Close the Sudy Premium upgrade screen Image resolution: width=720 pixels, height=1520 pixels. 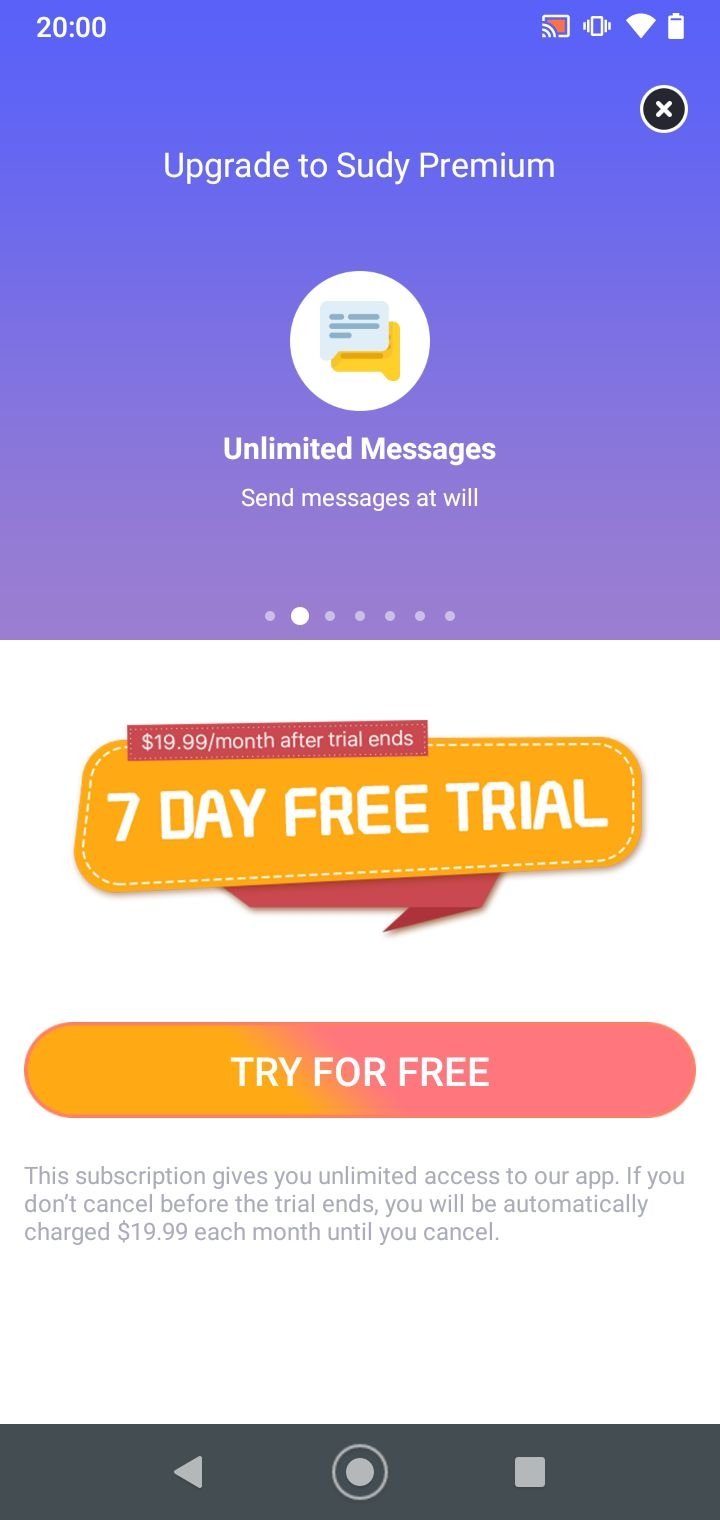663,109
